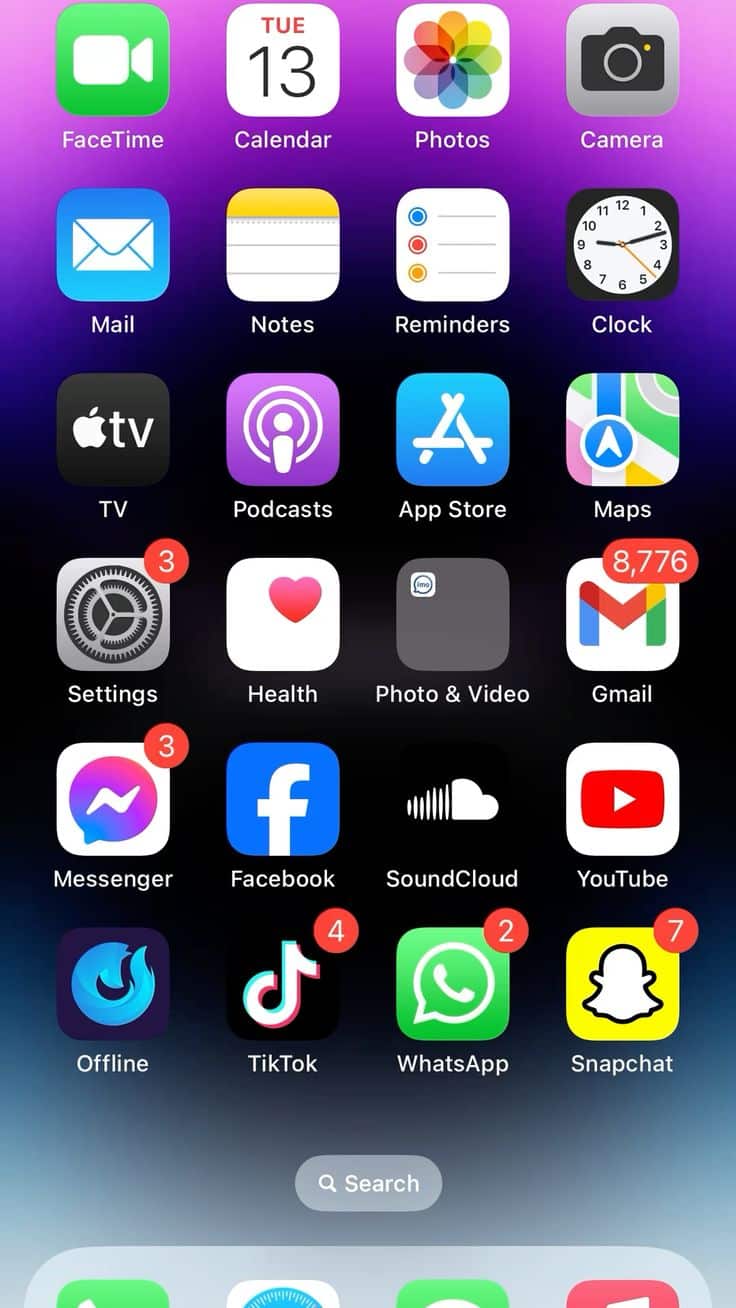Expand the Photo & Video folder
736x1308 pixels.
coord(452,614)
